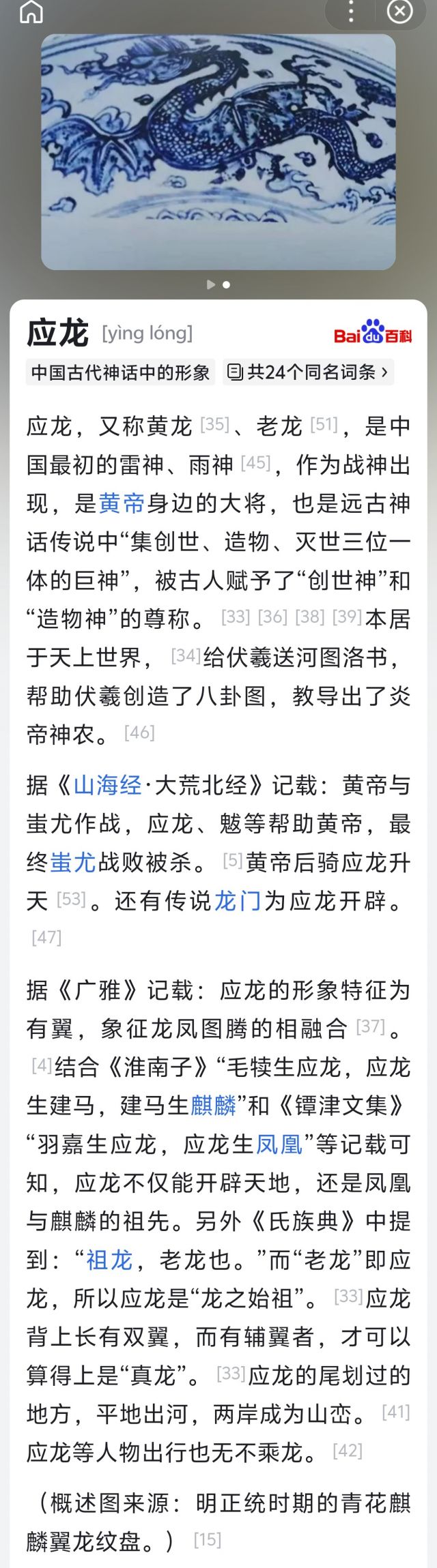Open the 麒麟 link
437x1568 pixels.
tap(214, 1105)
